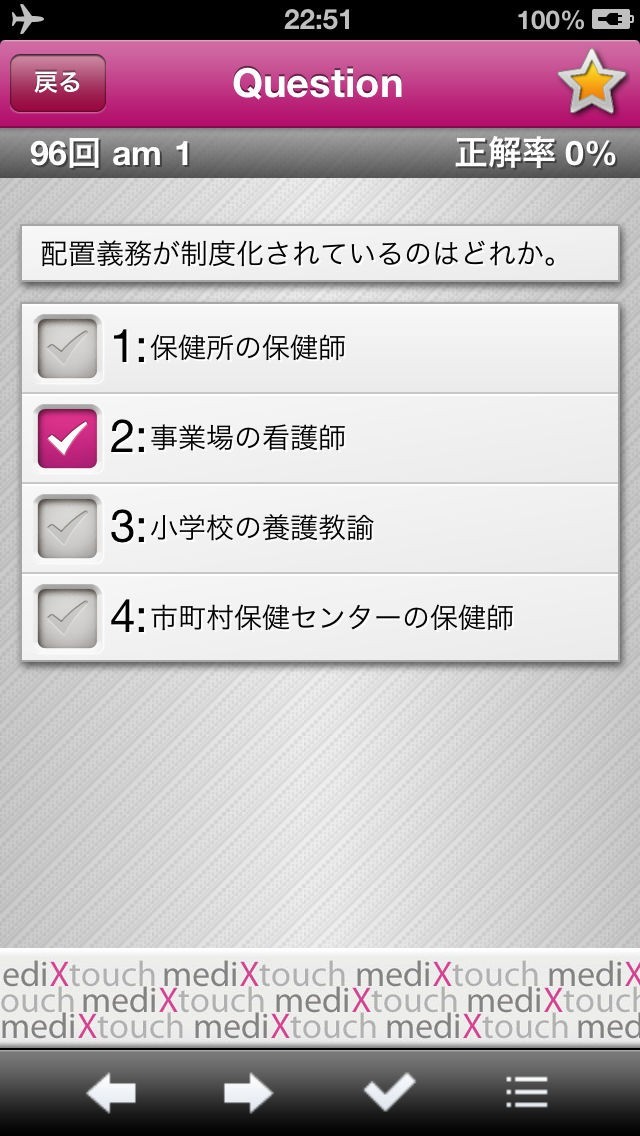The width and height of the screenshot is (640, 1136).
Task: Go to previous question with left arrow
Action: click(111, 1093)
